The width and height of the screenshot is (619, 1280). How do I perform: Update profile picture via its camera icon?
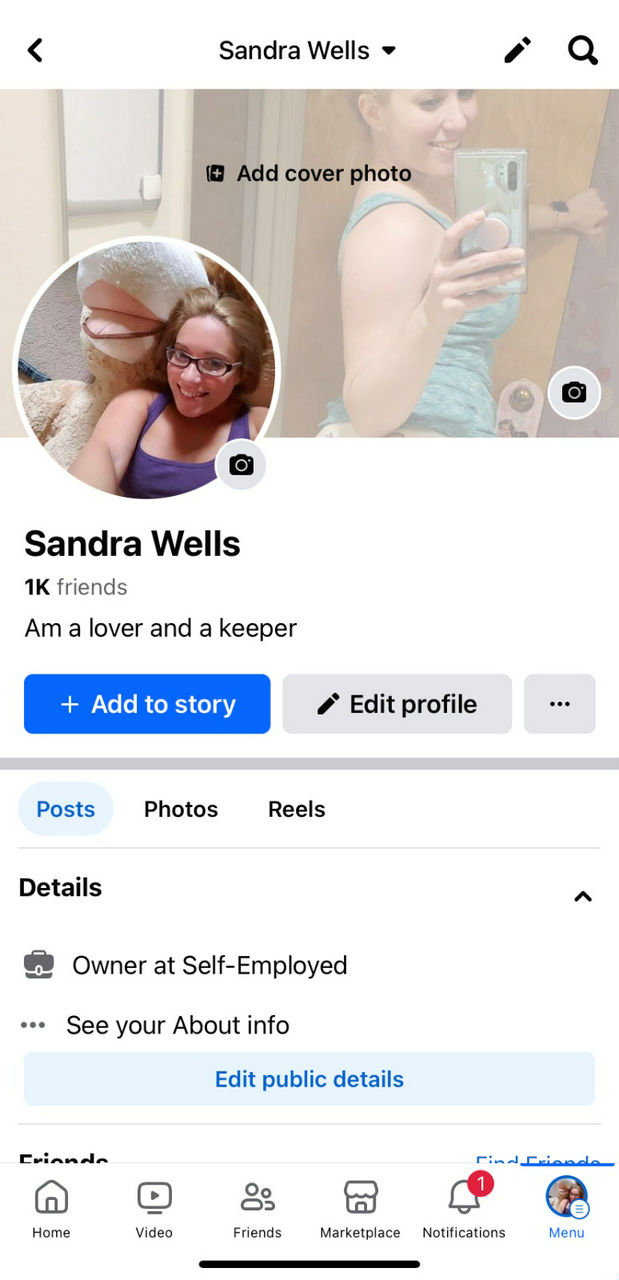pos(241,464)
